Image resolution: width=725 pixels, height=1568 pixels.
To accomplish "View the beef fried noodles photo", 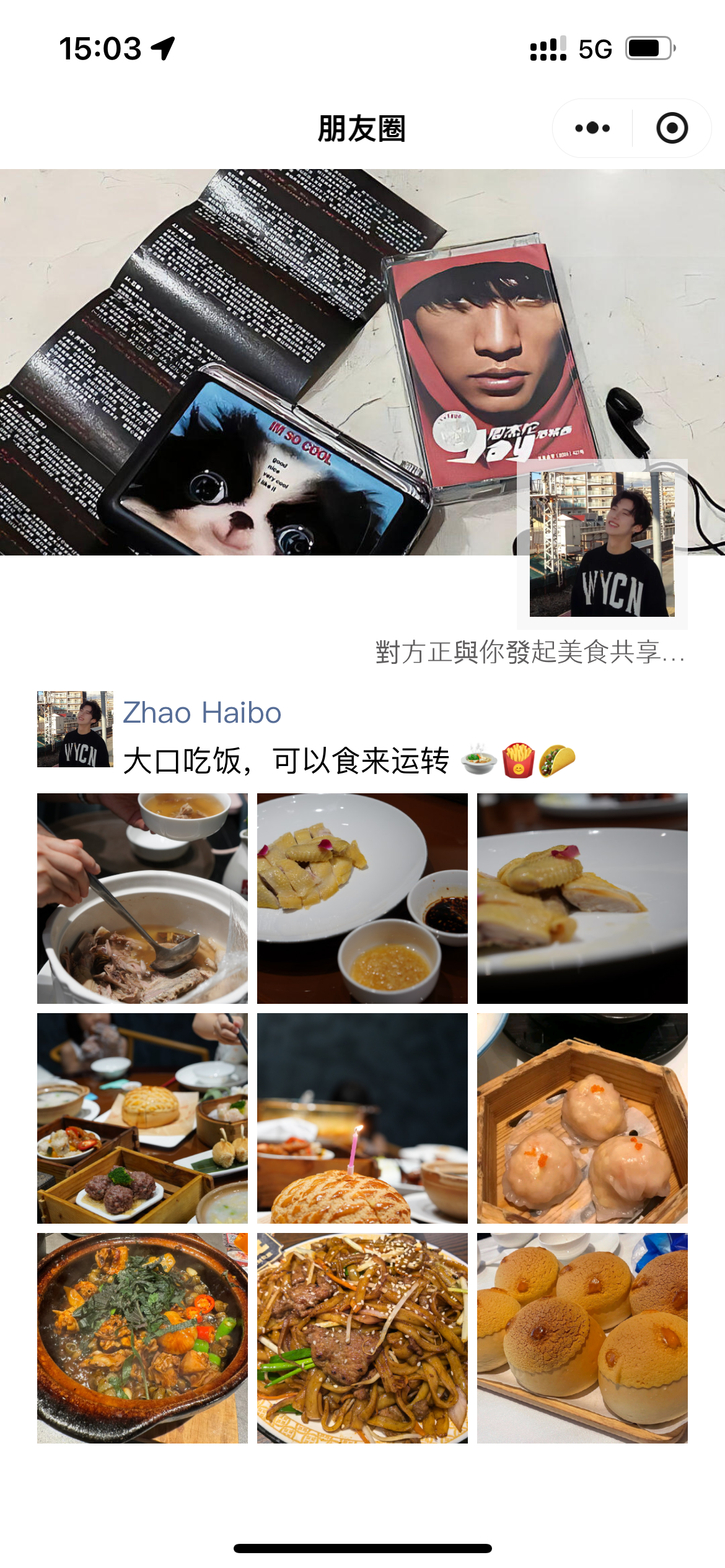I will tap(362, 1338).
